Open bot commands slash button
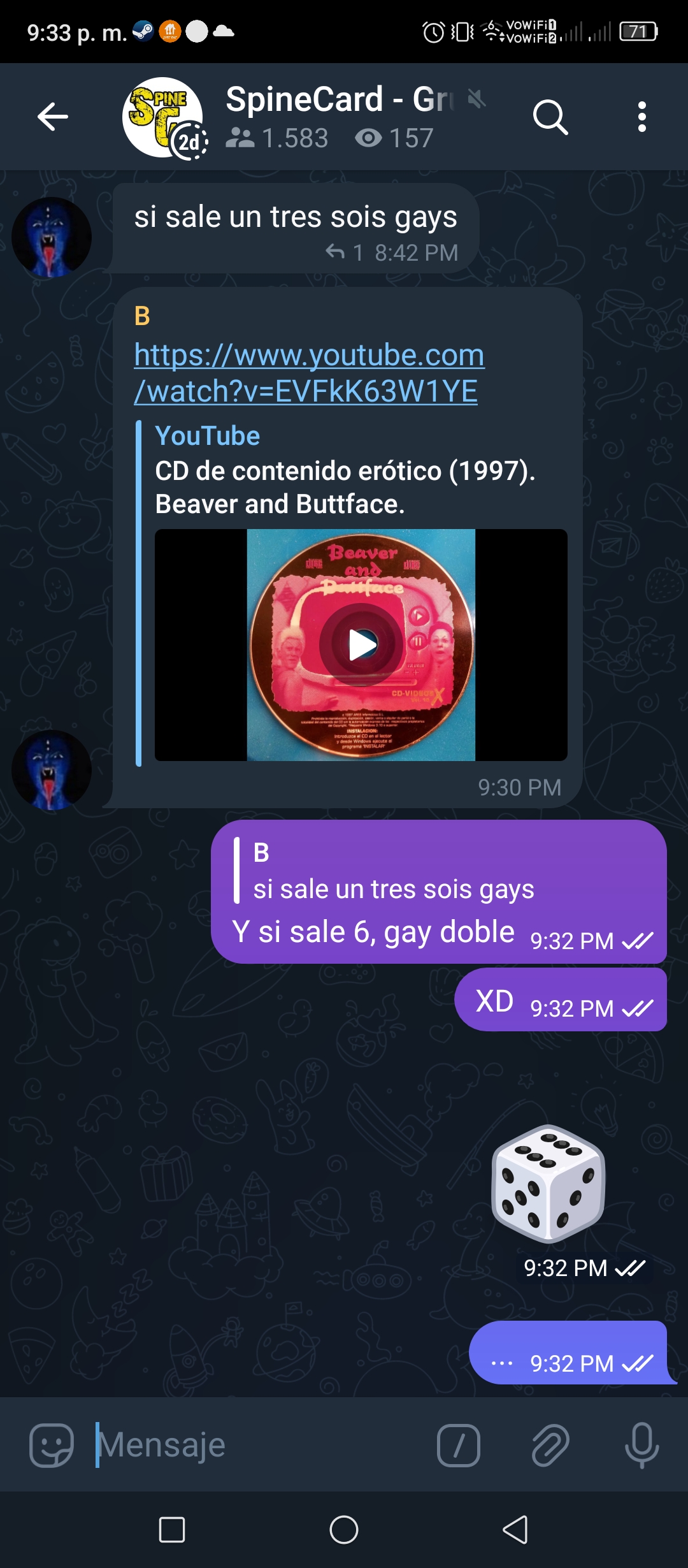688x1568 pixels. coord(459,1445)
